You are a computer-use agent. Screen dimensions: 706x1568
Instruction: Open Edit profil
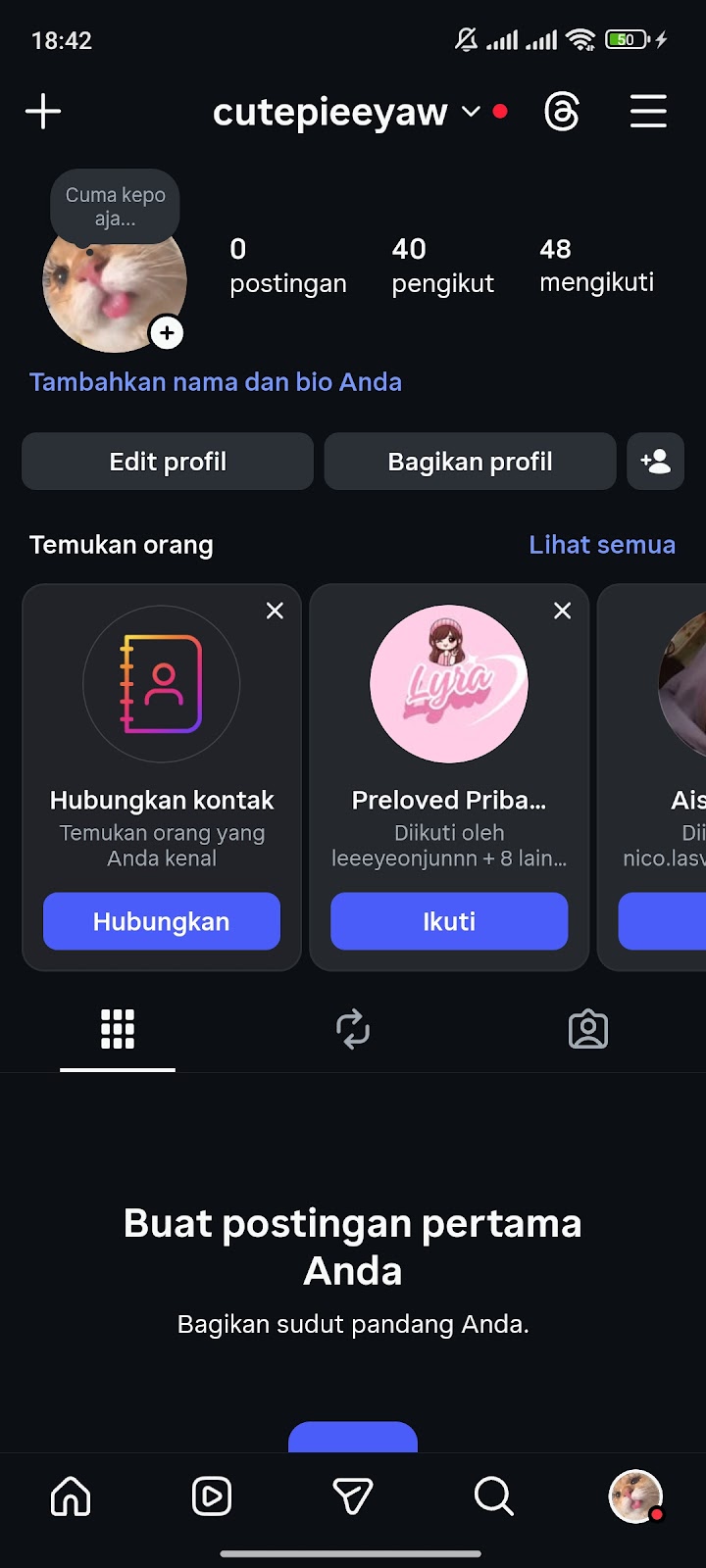point(168,462)
